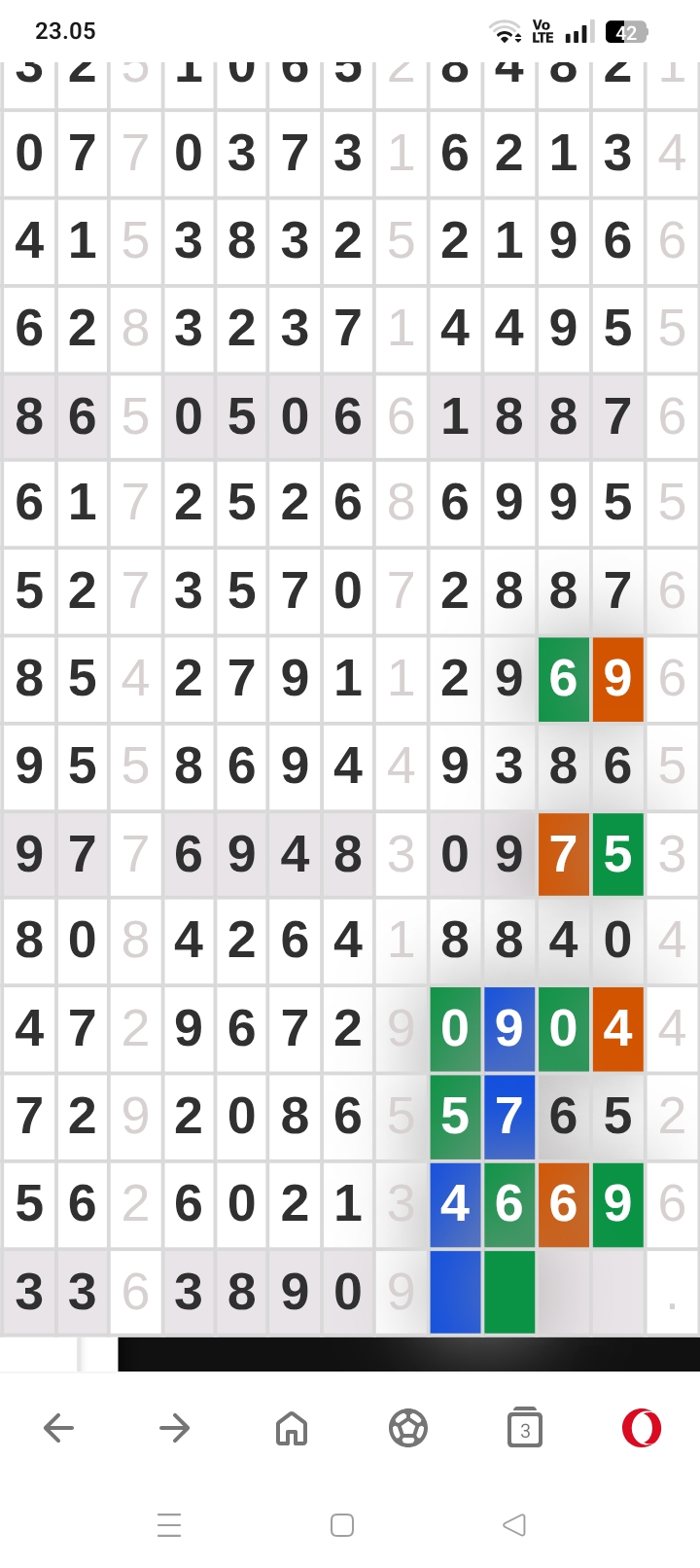
Task: Open recent apps from the navigation bar
Action: click(x=169, y=1525)
